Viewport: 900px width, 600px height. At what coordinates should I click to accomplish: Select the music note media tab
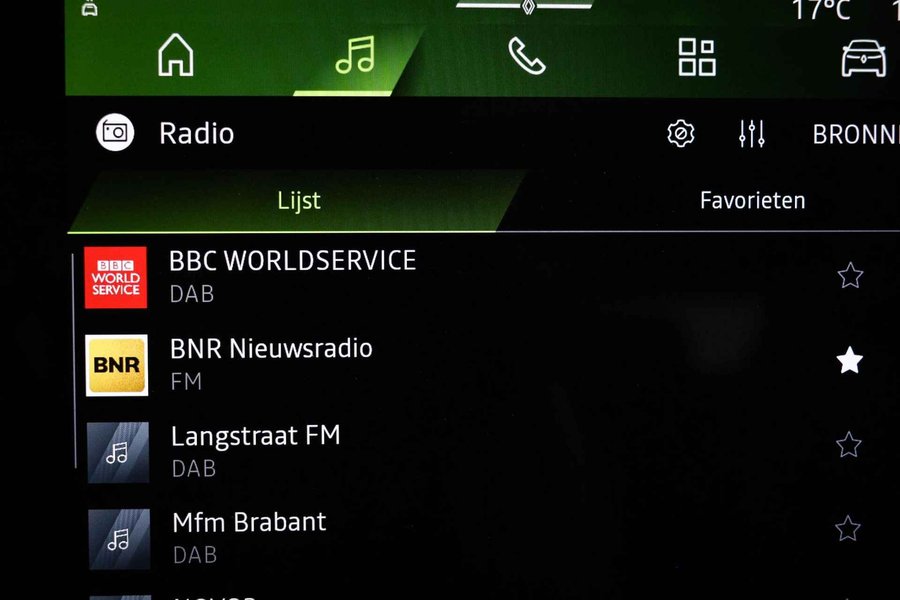[354, 56]
